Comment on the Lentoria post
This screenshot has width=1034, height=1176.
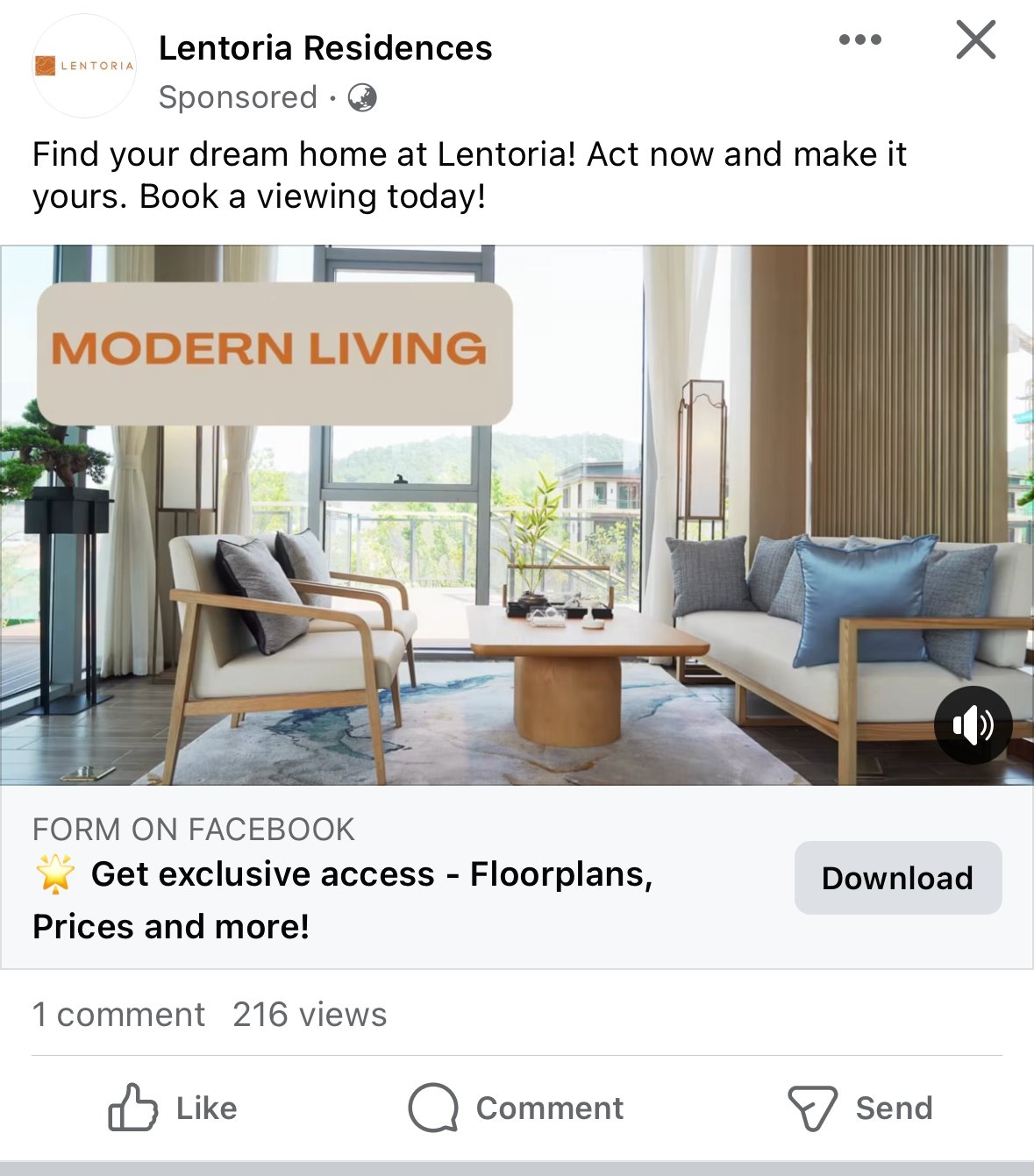[517, 1108]
